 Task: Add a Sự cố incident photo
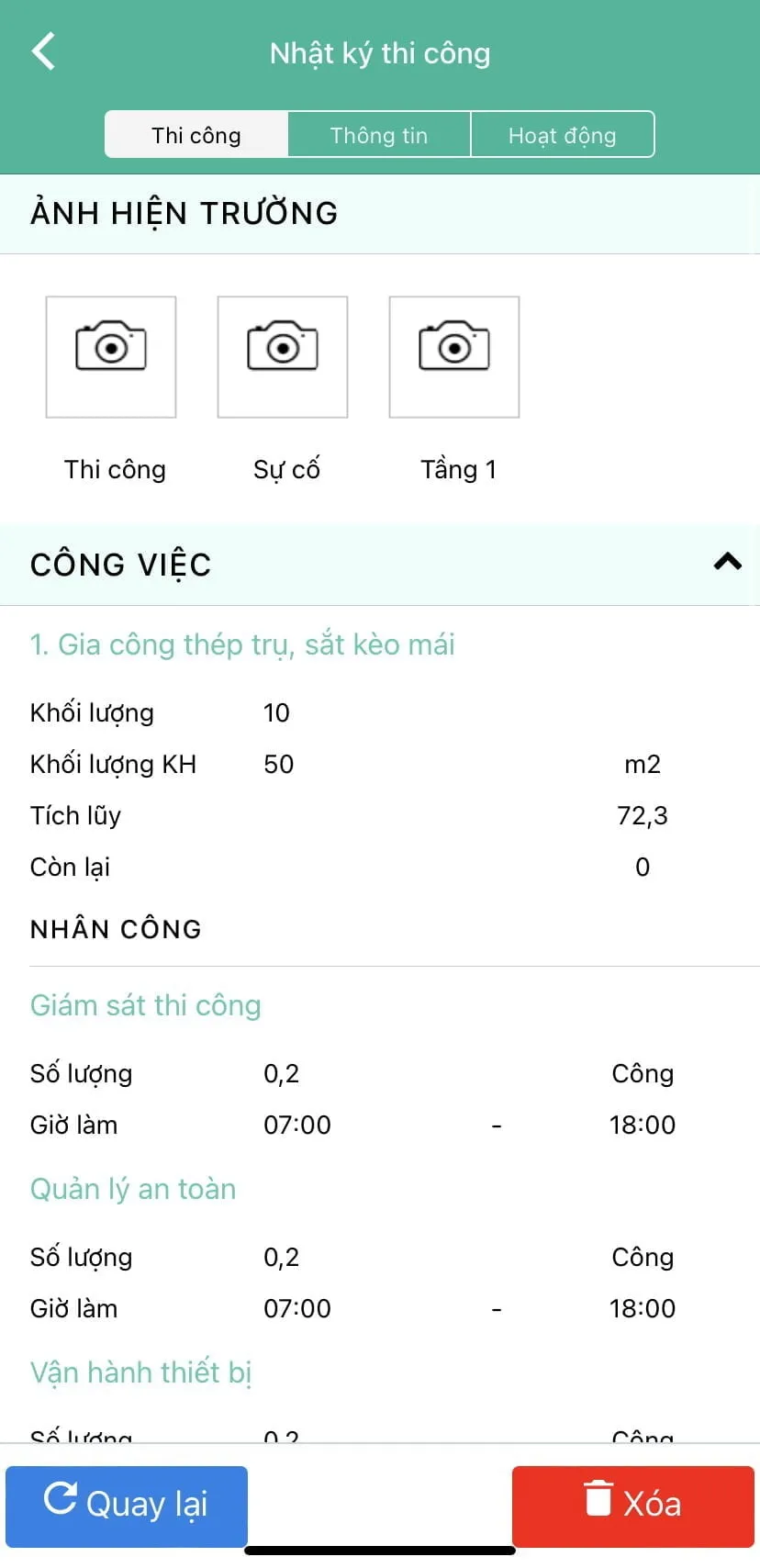tap(283, 356)
